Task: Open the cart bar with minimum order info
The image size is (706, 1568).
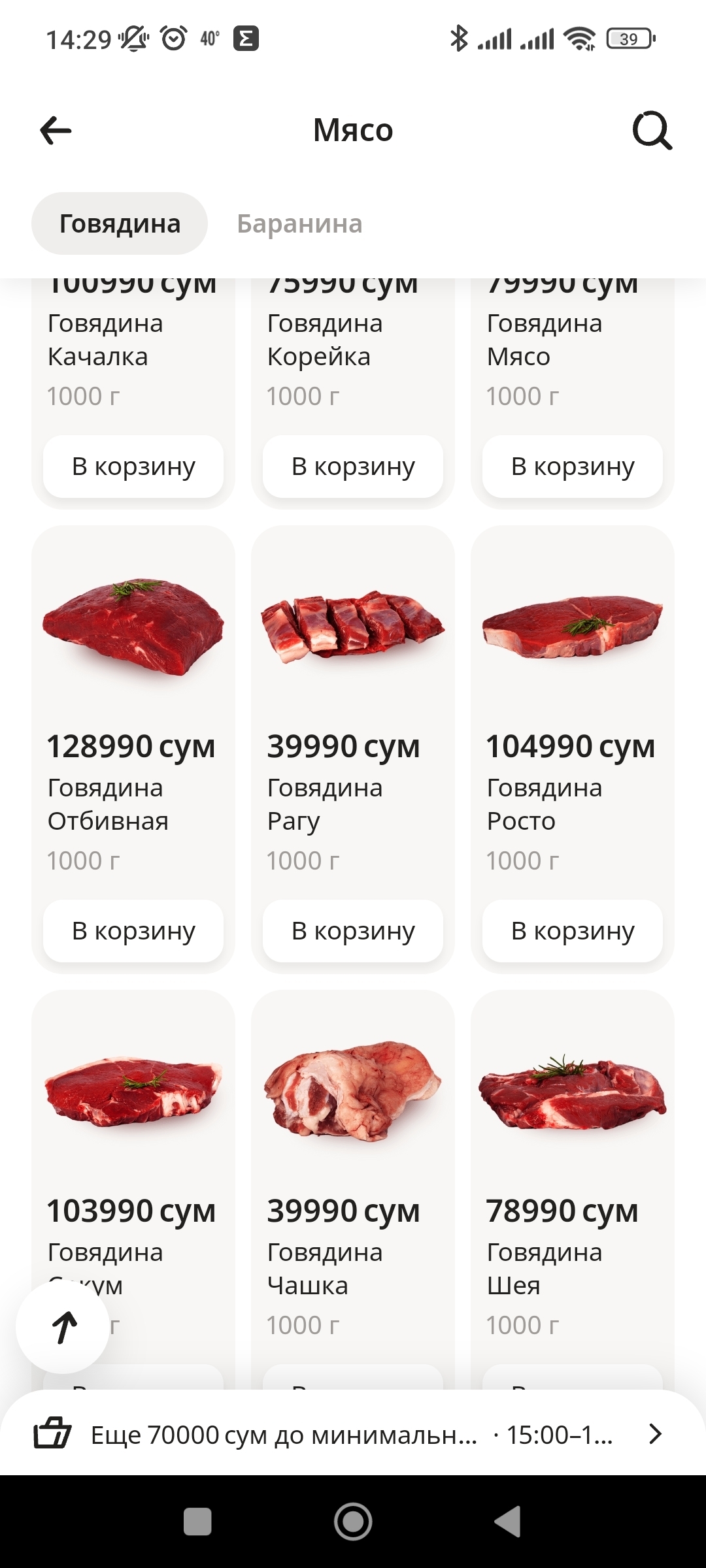Action: coord(353,1434)
